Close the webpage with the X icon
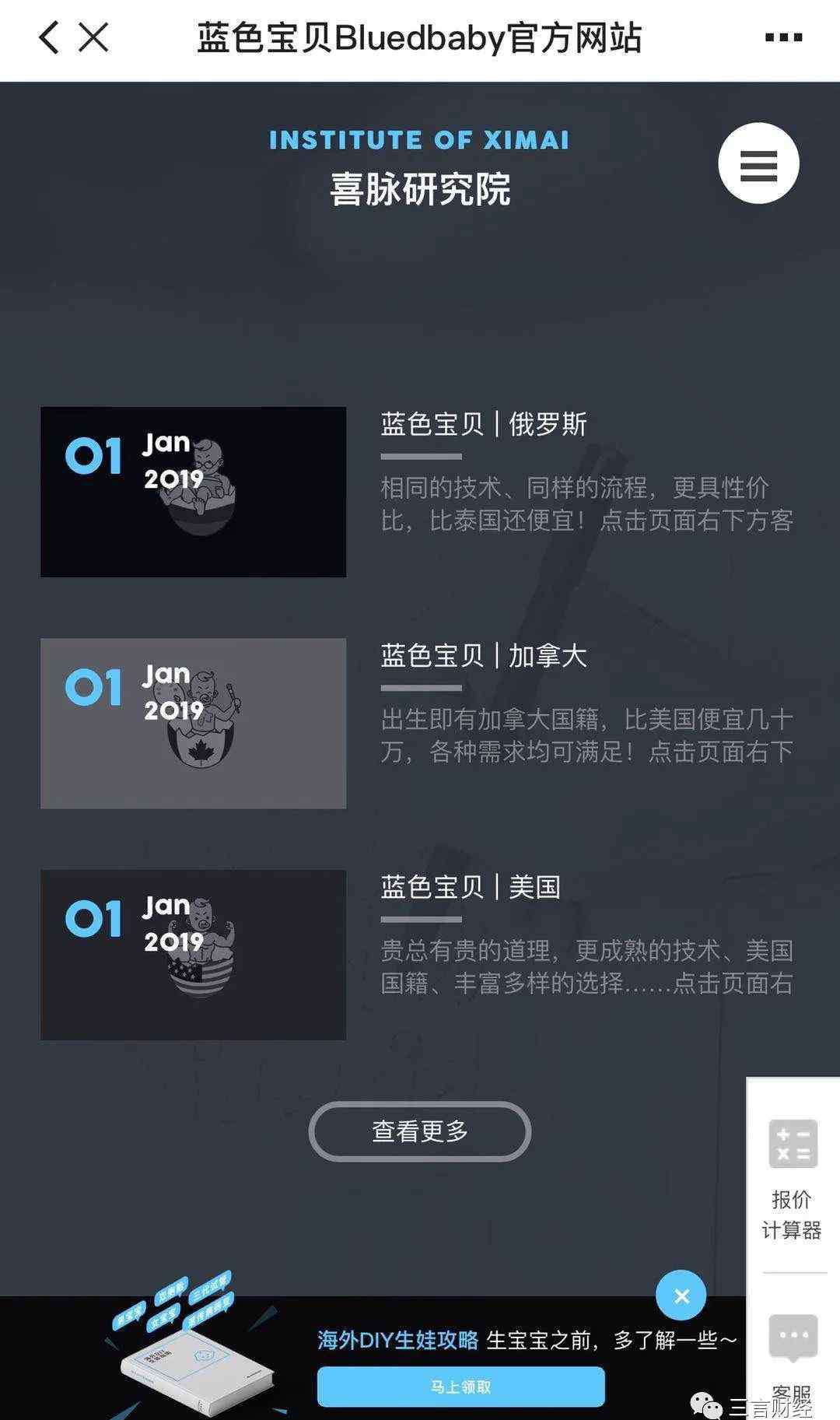The height and width of the screenshot is (1420, 840). (93, 37)
